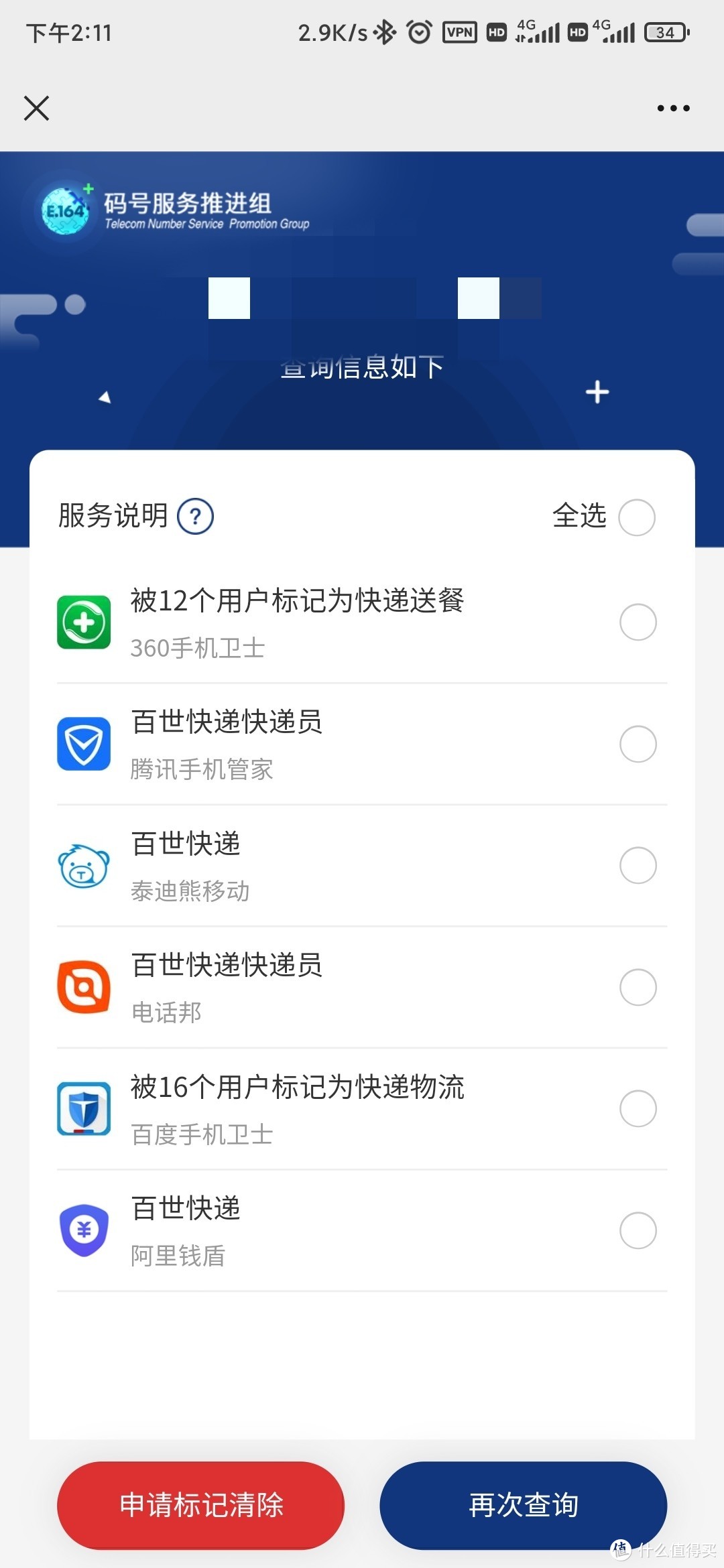This screenshot has height=1568, width=724.
Task: Tap 再次查询 to query again
Action: (x=523, y=1505)
